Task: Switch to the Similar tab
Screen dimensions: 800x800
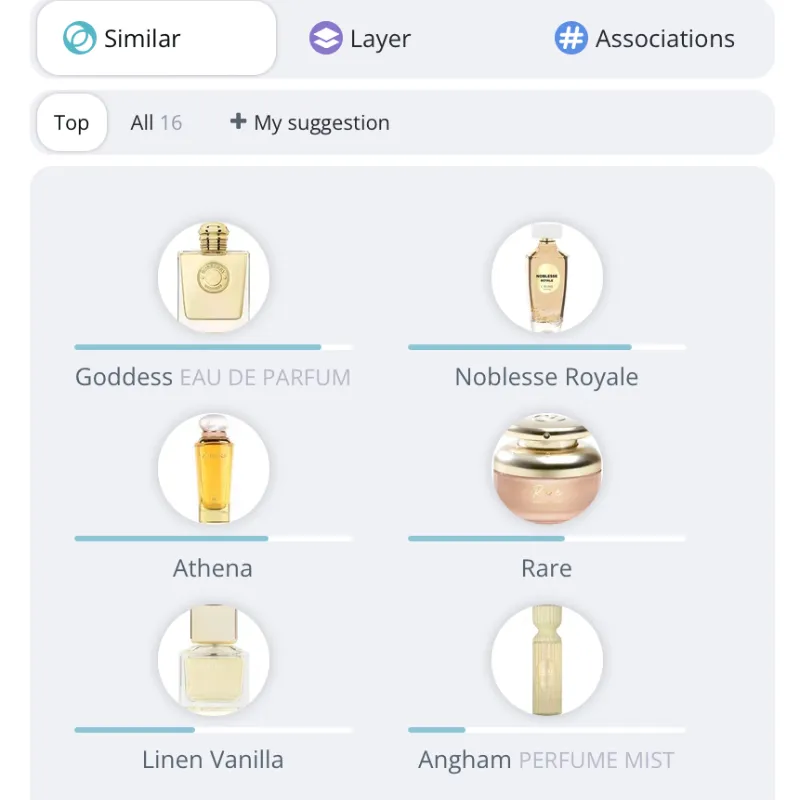Action: pos(156,39)
